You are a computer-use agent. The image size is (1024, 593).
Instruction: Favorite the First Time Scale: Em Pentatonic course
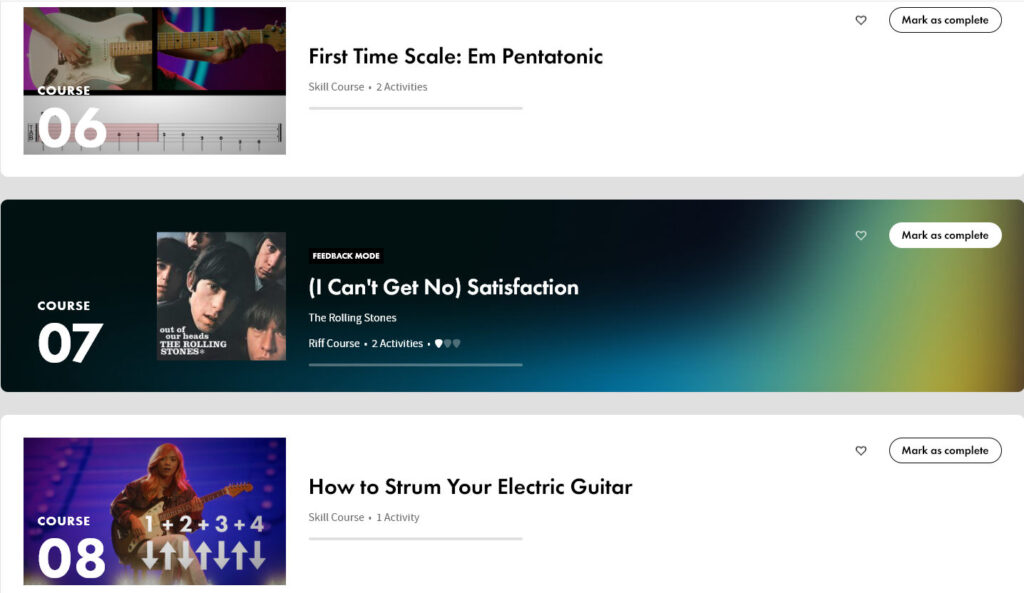tap(861, 20)
